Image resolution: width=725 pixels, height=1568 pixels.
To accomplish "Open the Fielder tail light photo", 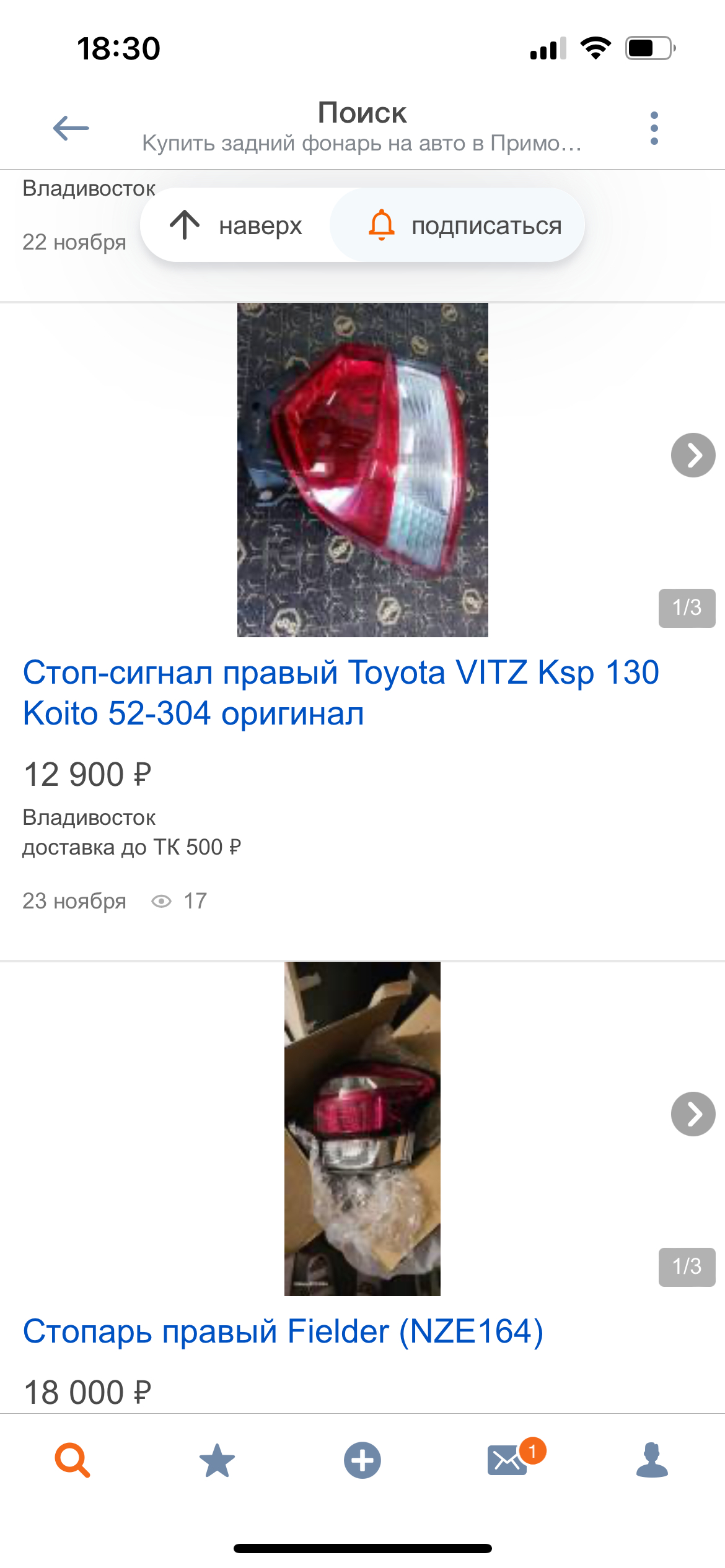I will [362, 1128].
